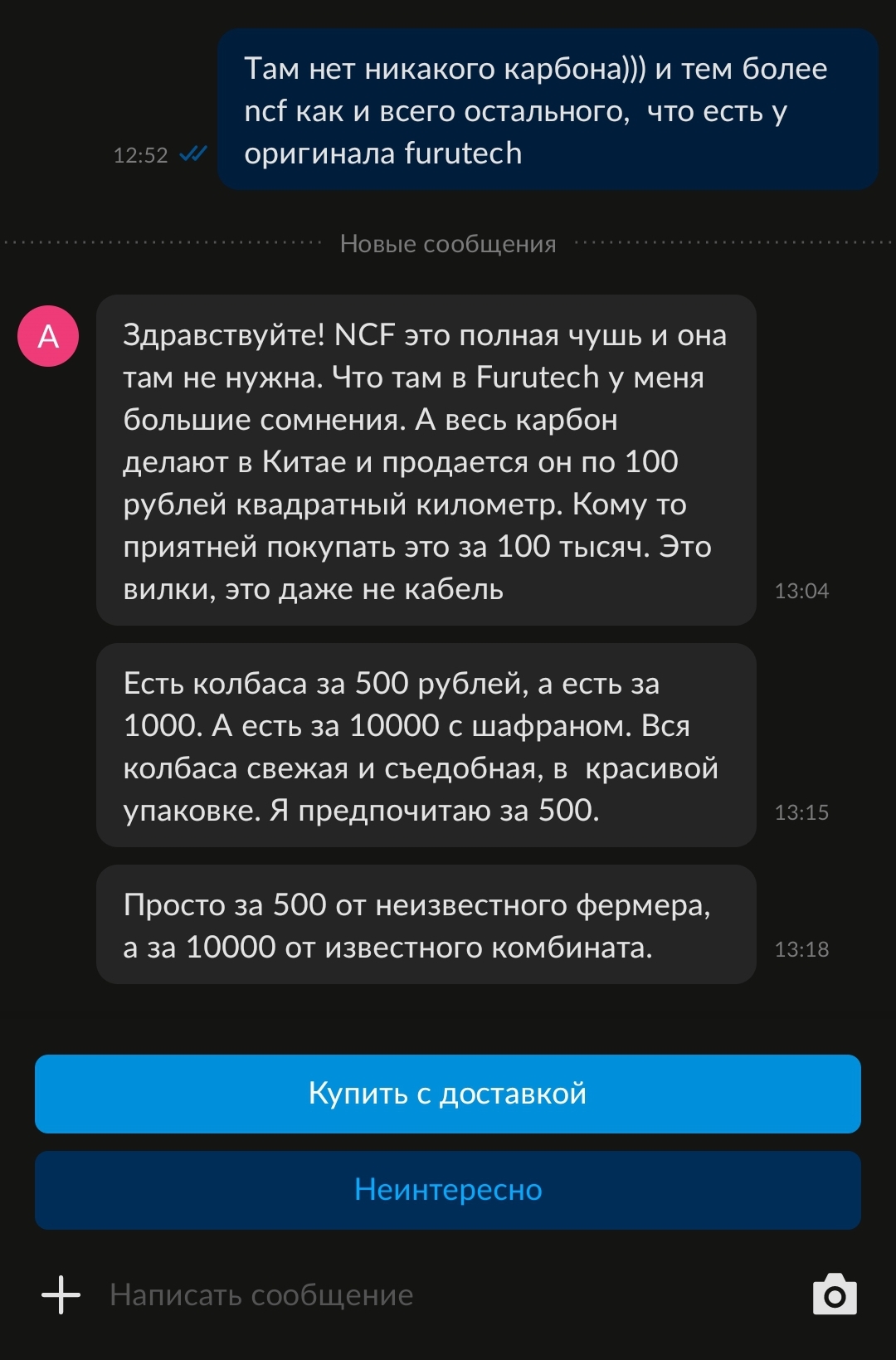The height and width of the screenshot is (1360, 896).
Task: Open the camera to send a photo
Action: (835, 1294)
